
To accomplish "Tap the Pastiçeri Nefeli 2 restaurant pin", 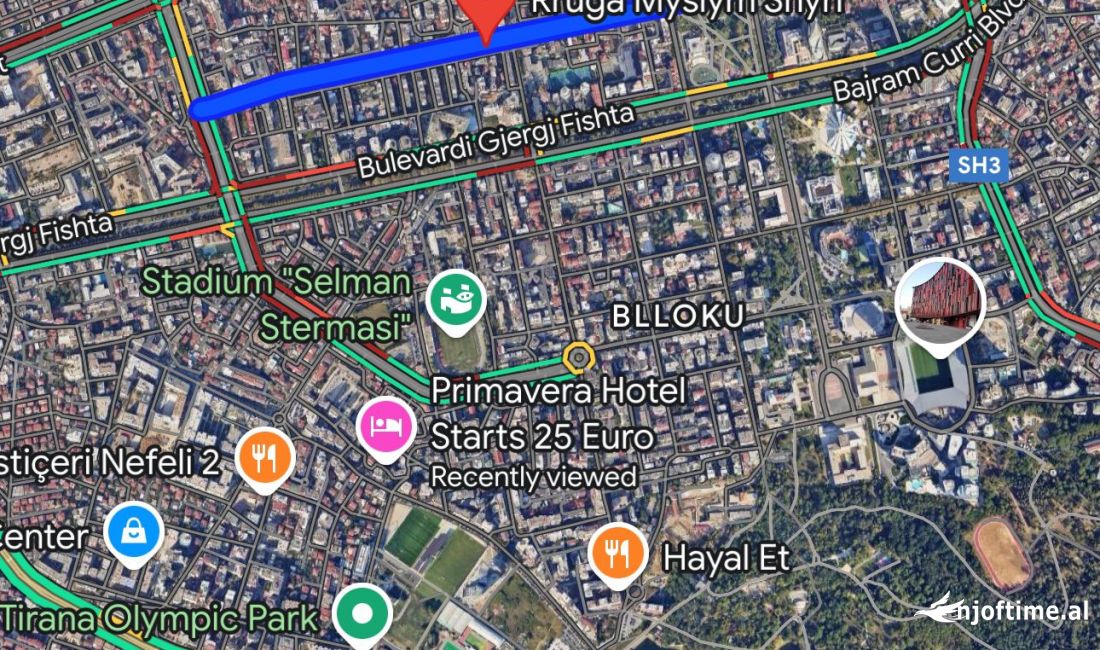I will point(265,458).
